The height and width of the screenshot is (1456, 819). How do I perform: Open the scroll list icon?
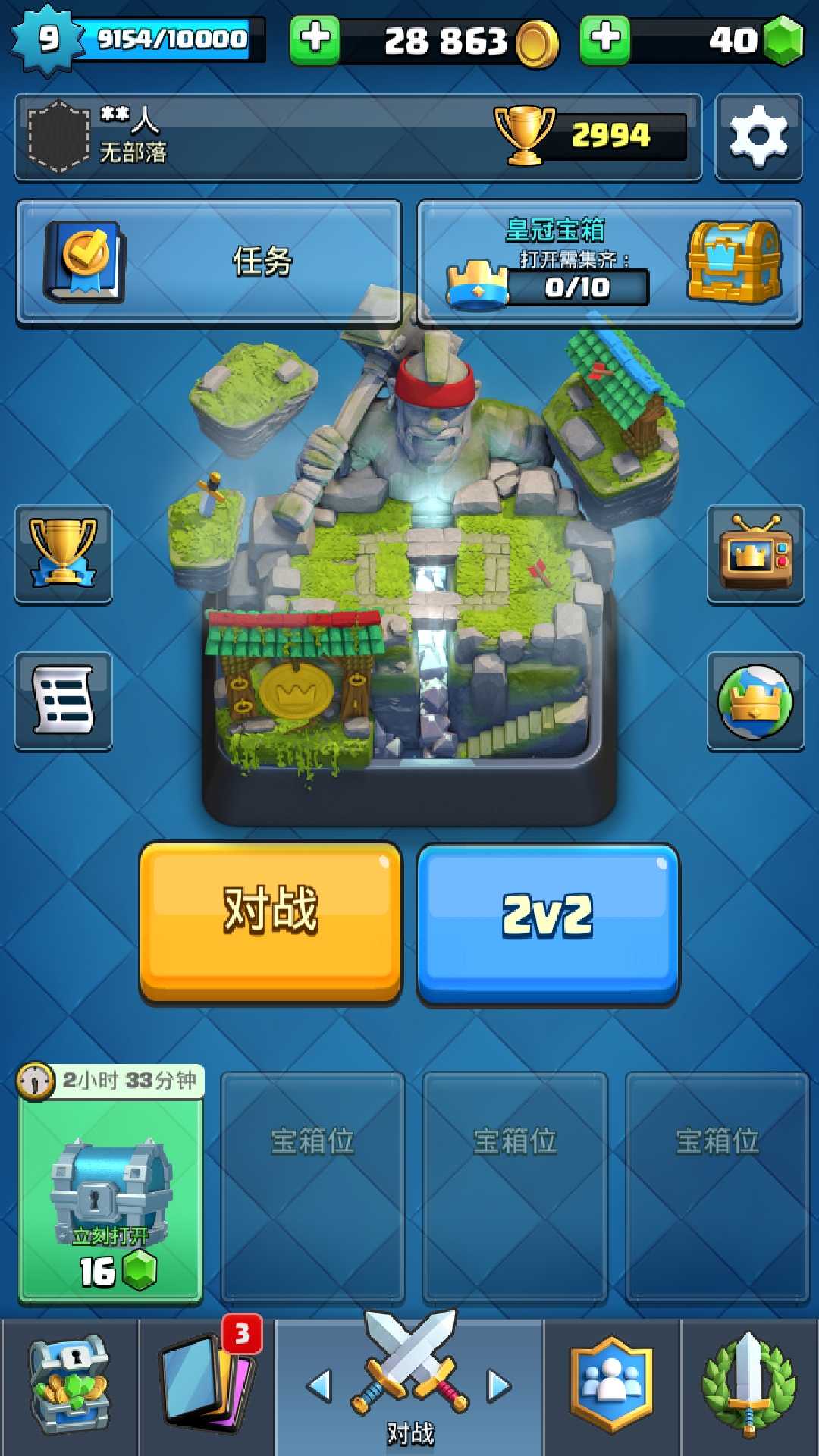(x=64, y=701)
